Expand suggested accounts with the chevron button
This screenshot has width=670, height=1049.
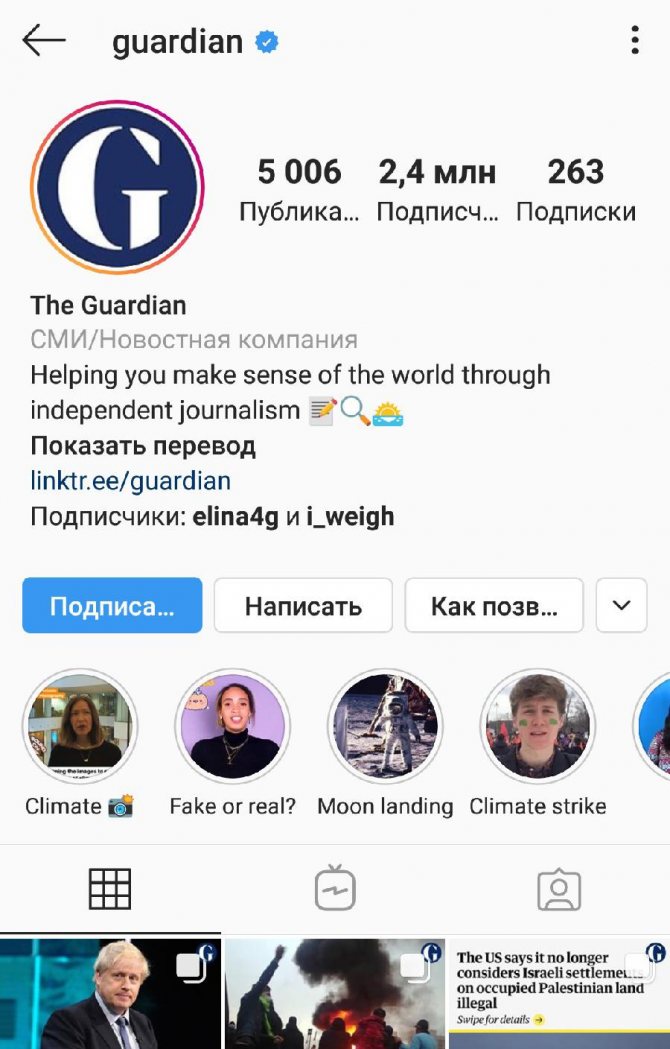(x=621, y=605)
